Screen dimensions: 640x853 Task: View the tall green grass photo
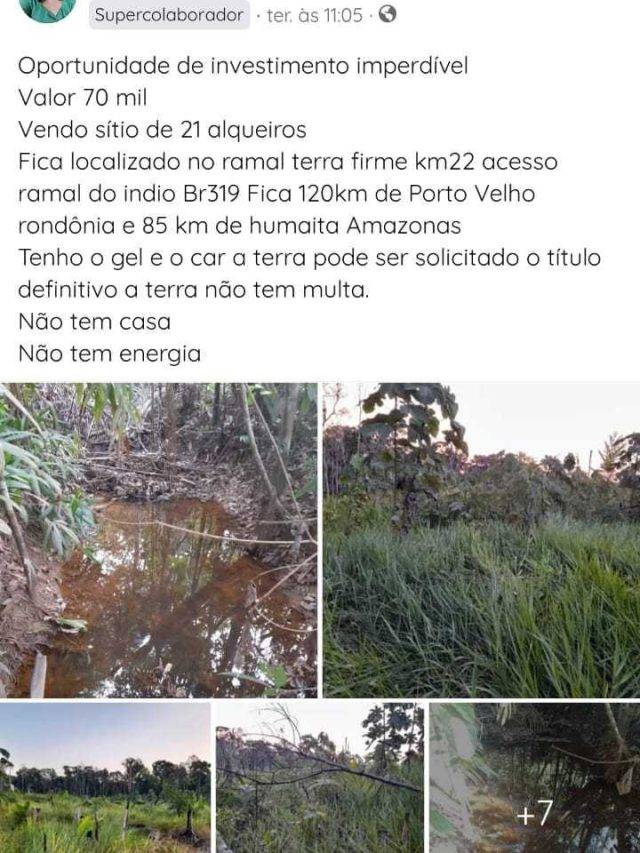[x=481, y=540]
